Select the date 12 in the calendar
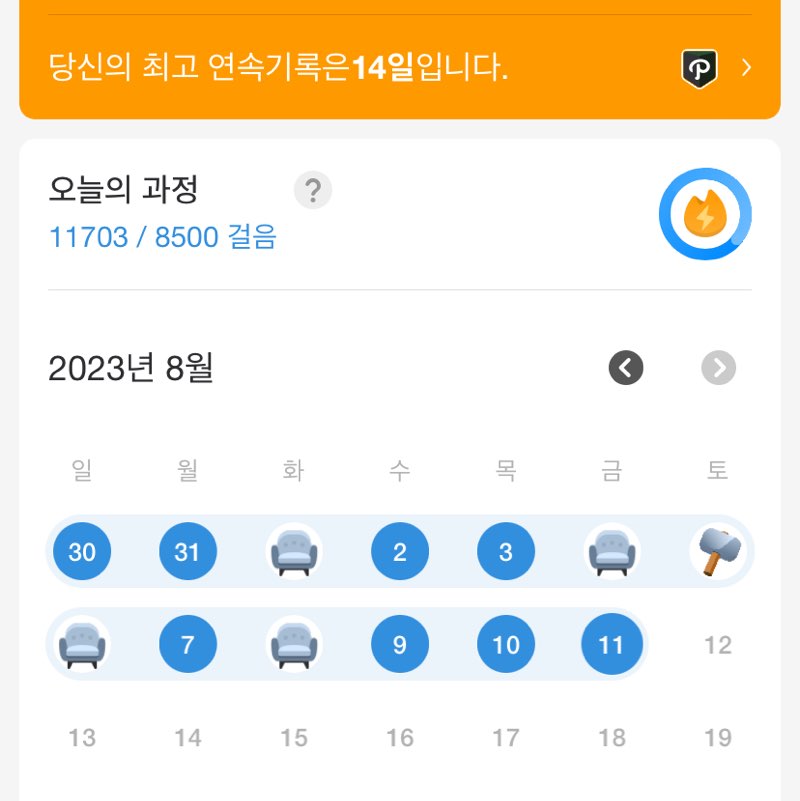The image size is (800, 801). pyautogui.click(x=717, y=644)
